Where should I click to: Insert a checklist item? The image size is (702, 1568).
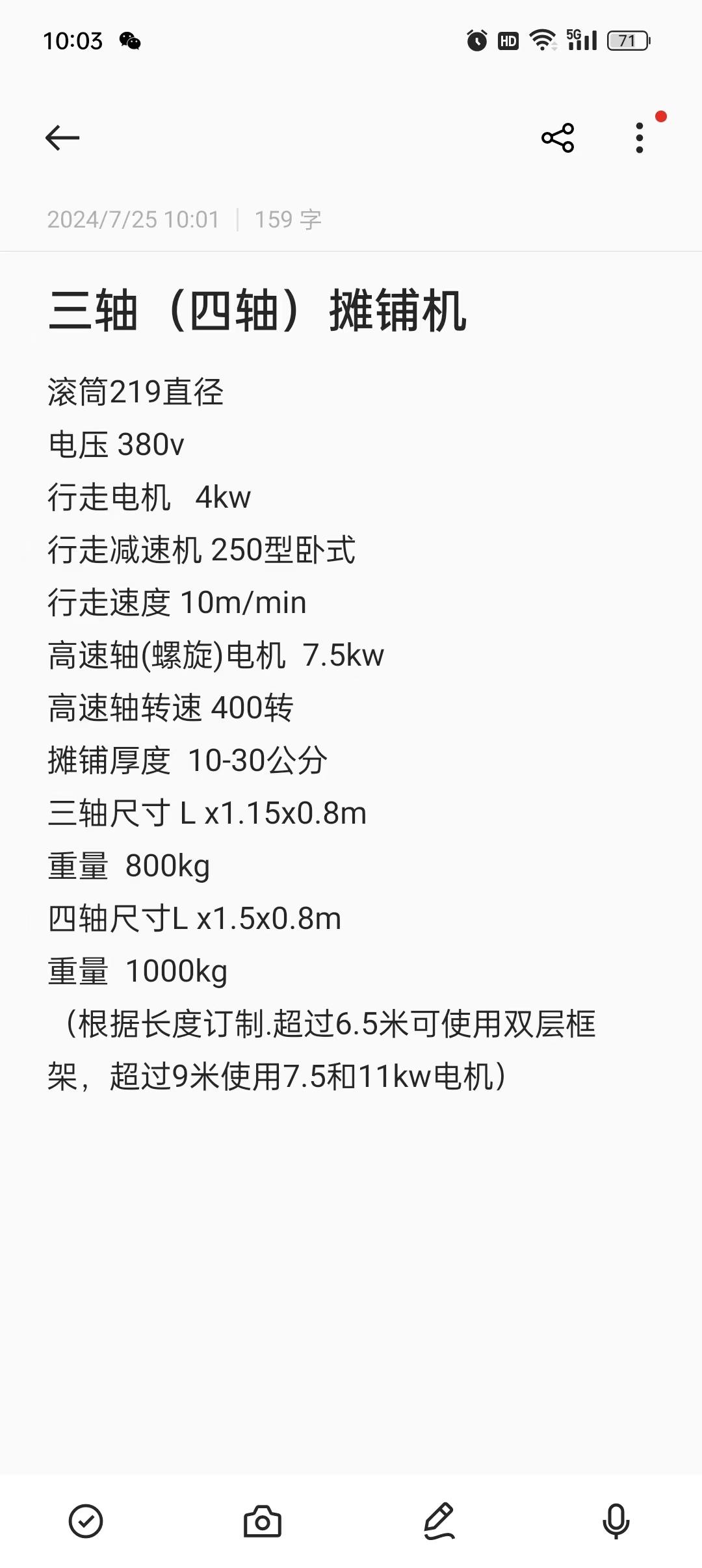point(86,1521)
